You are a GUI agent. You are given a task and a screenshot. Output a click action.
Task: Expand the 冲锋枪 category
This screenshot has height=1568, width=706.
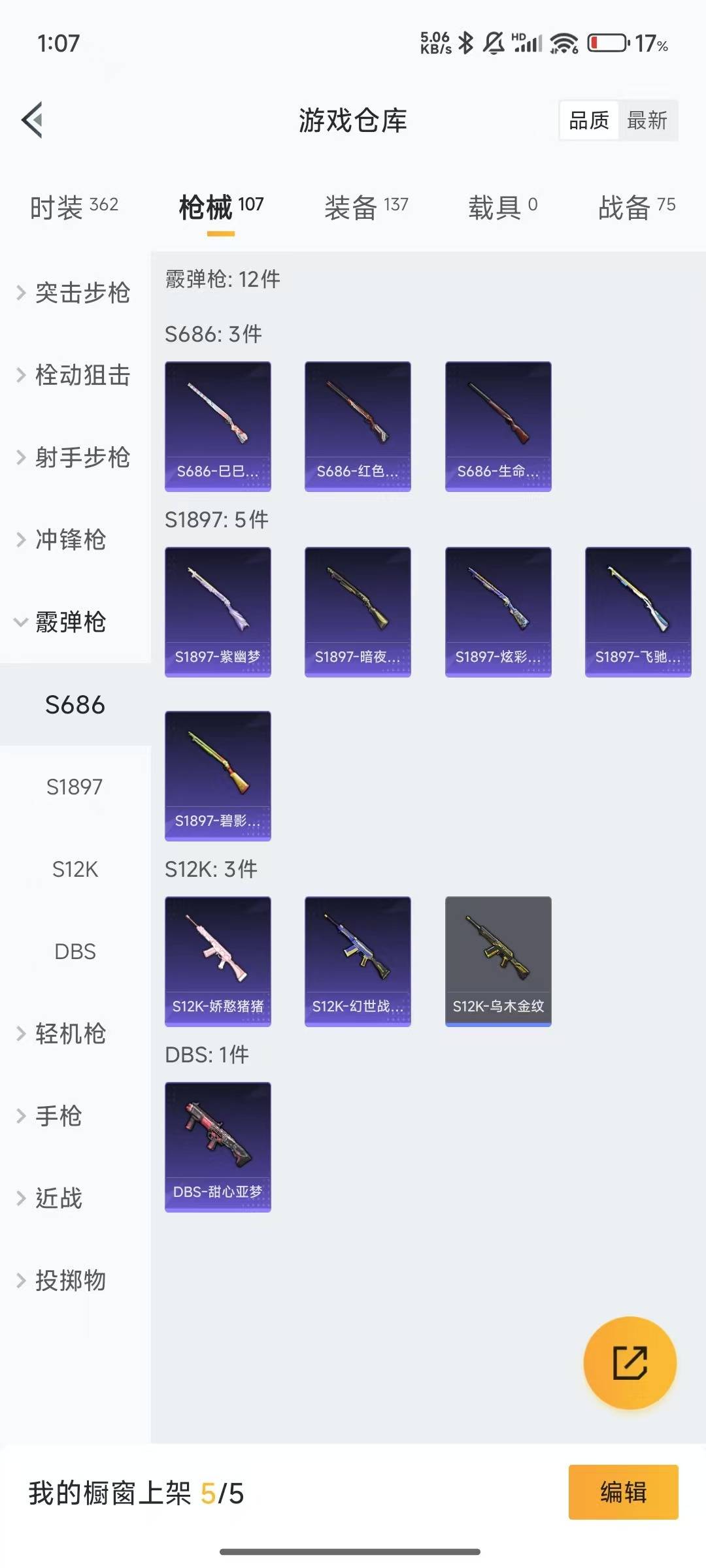(69, 540)
